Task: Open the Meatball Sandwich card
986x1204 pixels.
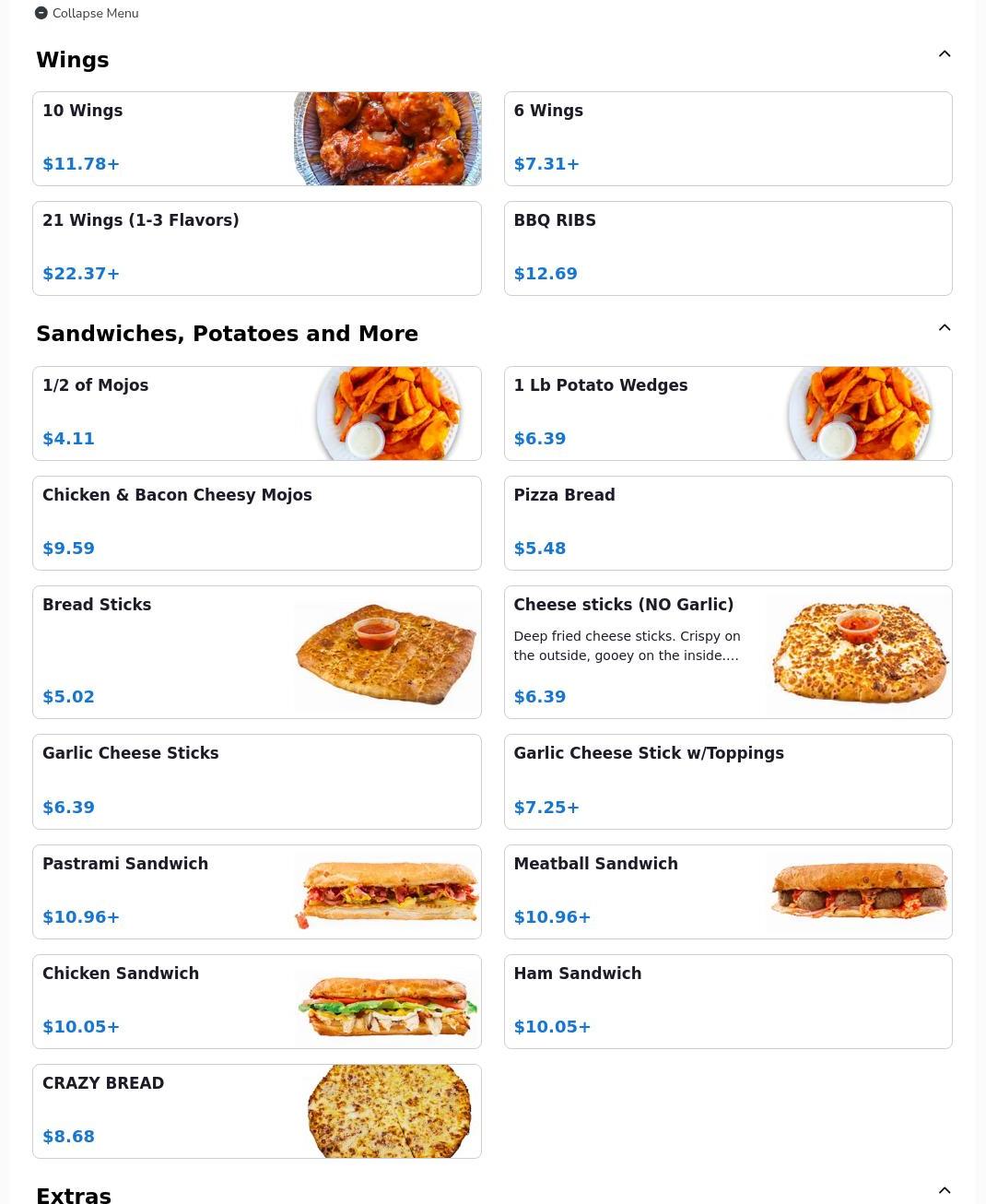Action: point(727,891)
